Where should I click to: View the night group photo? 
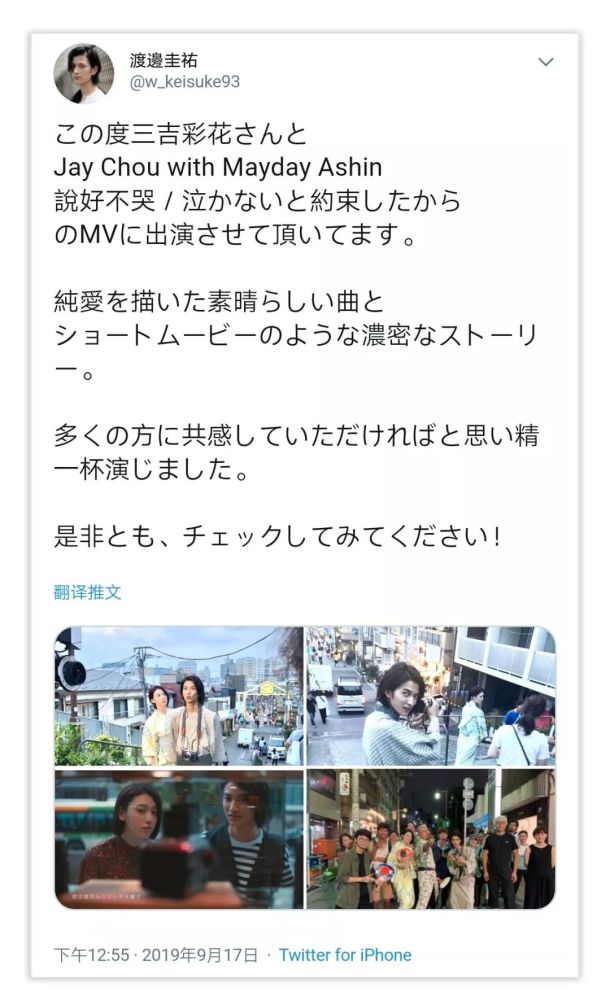coord(431,839)
